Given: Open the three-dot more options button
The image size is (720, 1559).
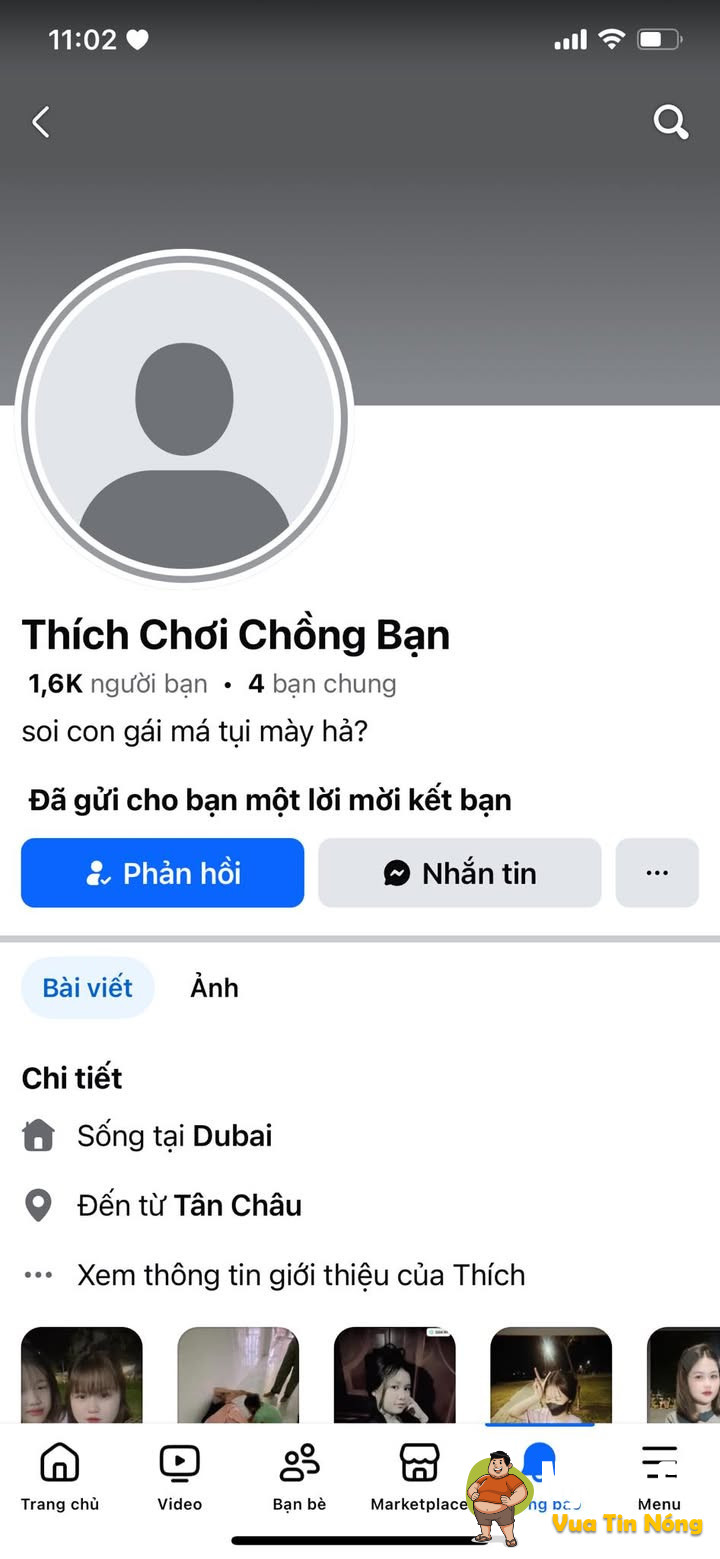Looking at the screenshot, I should pyautogui.click(x=657, y=873).
